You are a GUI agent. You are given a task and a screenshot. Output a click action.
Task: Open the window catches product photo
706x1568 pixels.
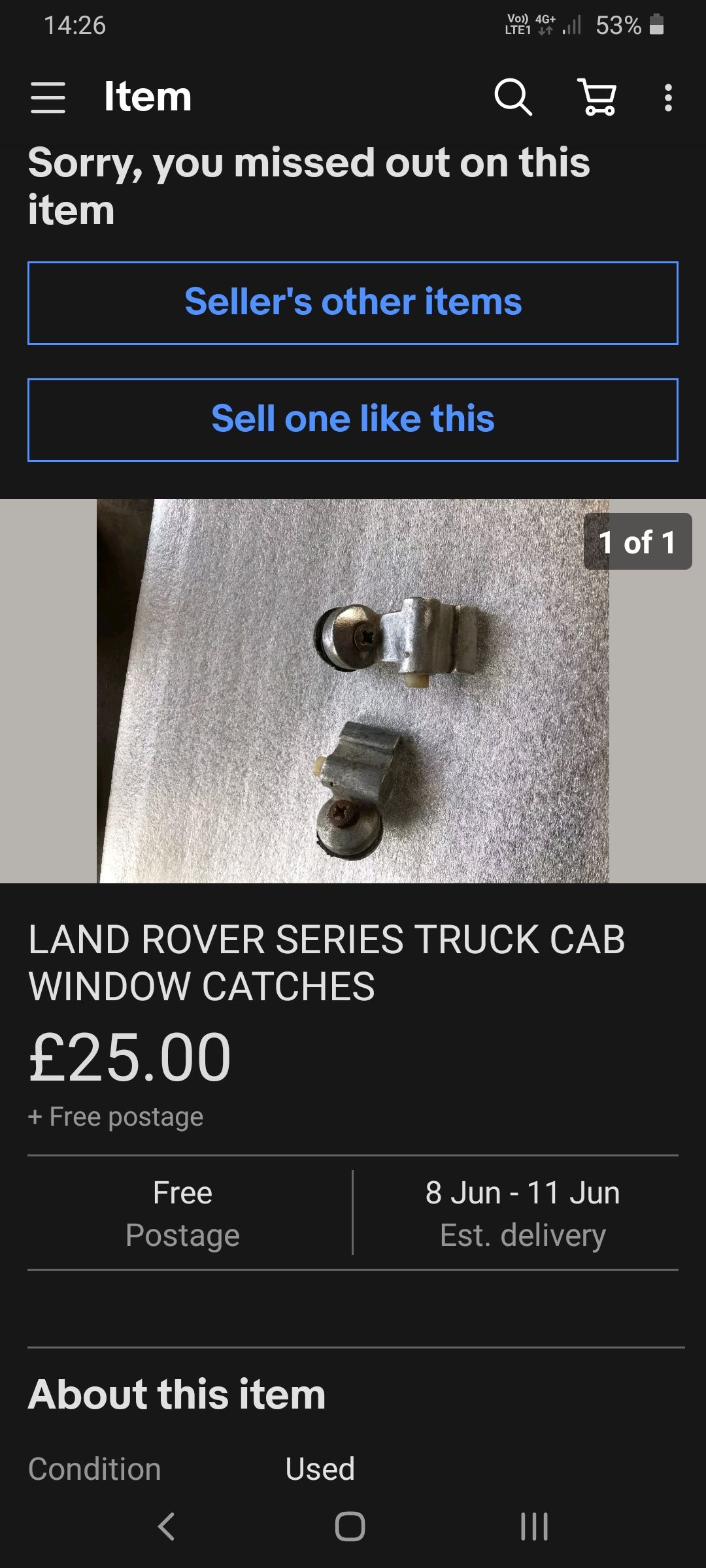(x=353, y=691)
